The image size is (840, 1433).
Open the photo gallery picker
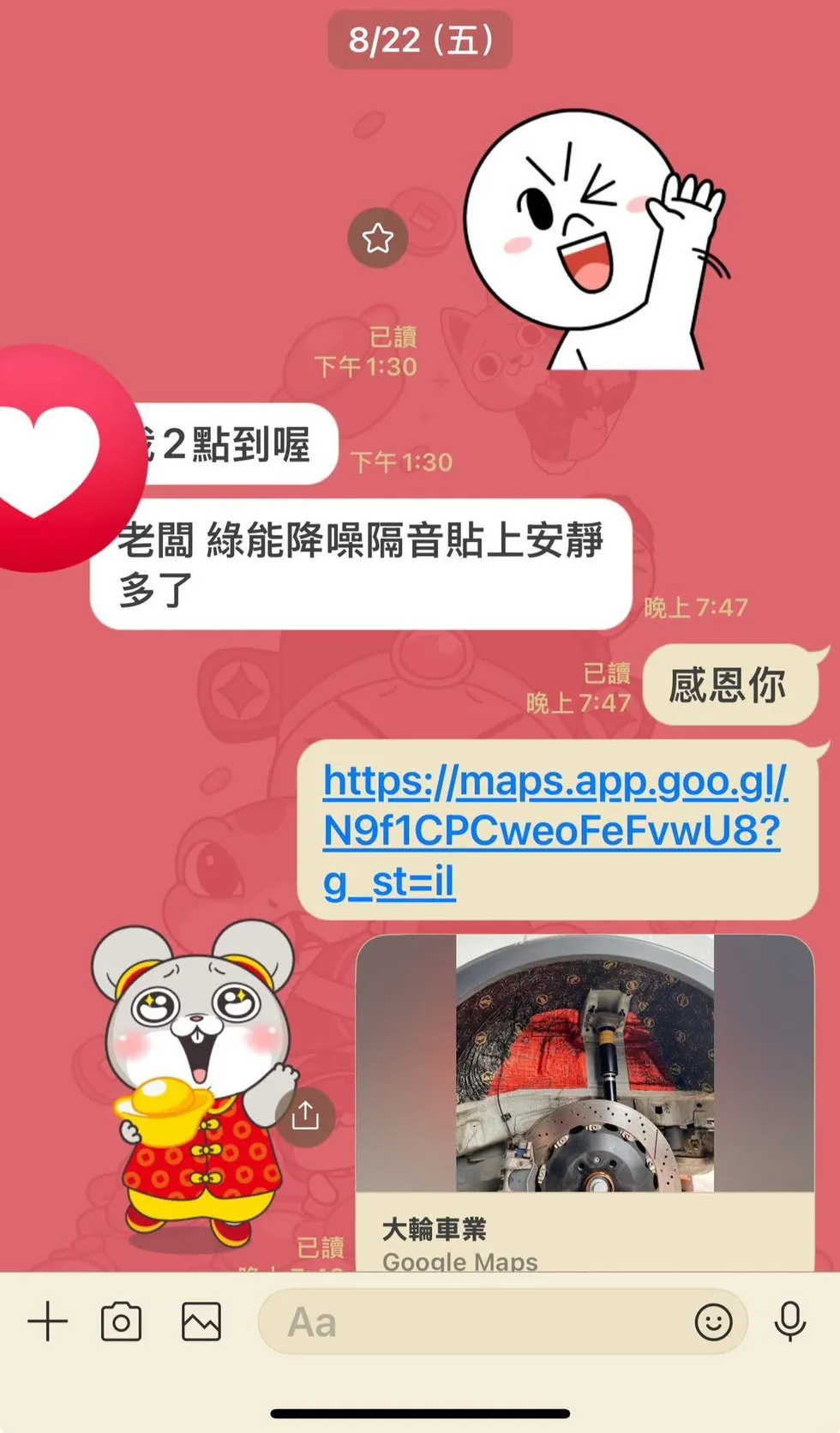pyautogui.click(x=201, y=1322)
